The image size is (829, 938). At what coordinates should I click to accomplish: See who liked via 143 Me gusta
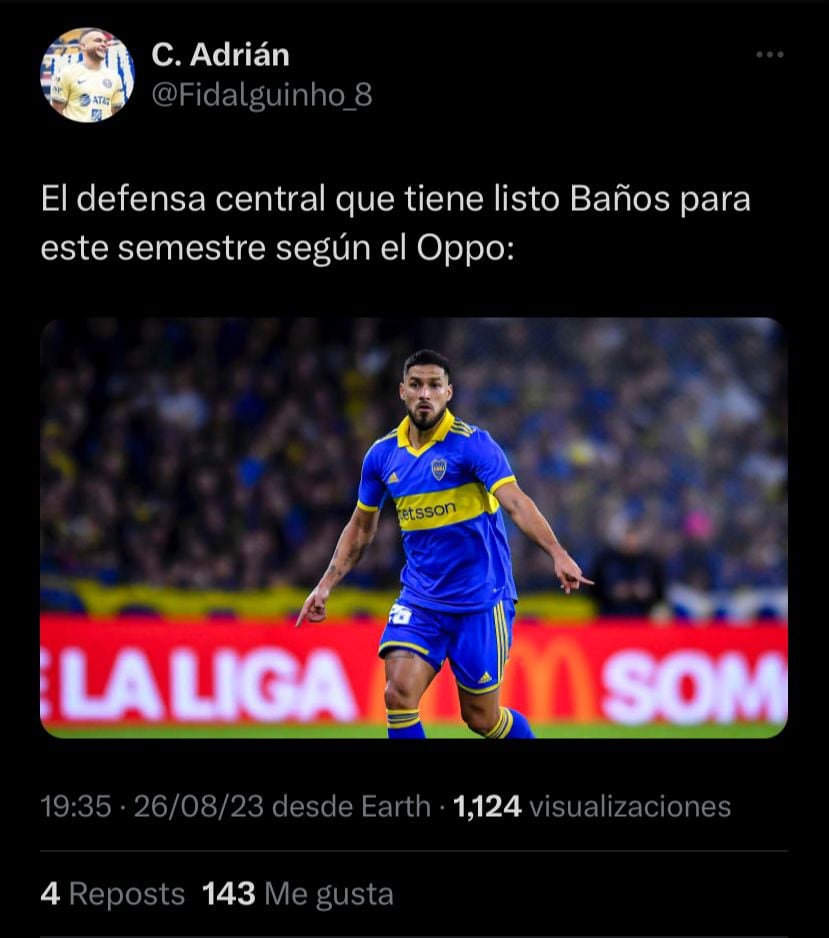pos(298,893)
